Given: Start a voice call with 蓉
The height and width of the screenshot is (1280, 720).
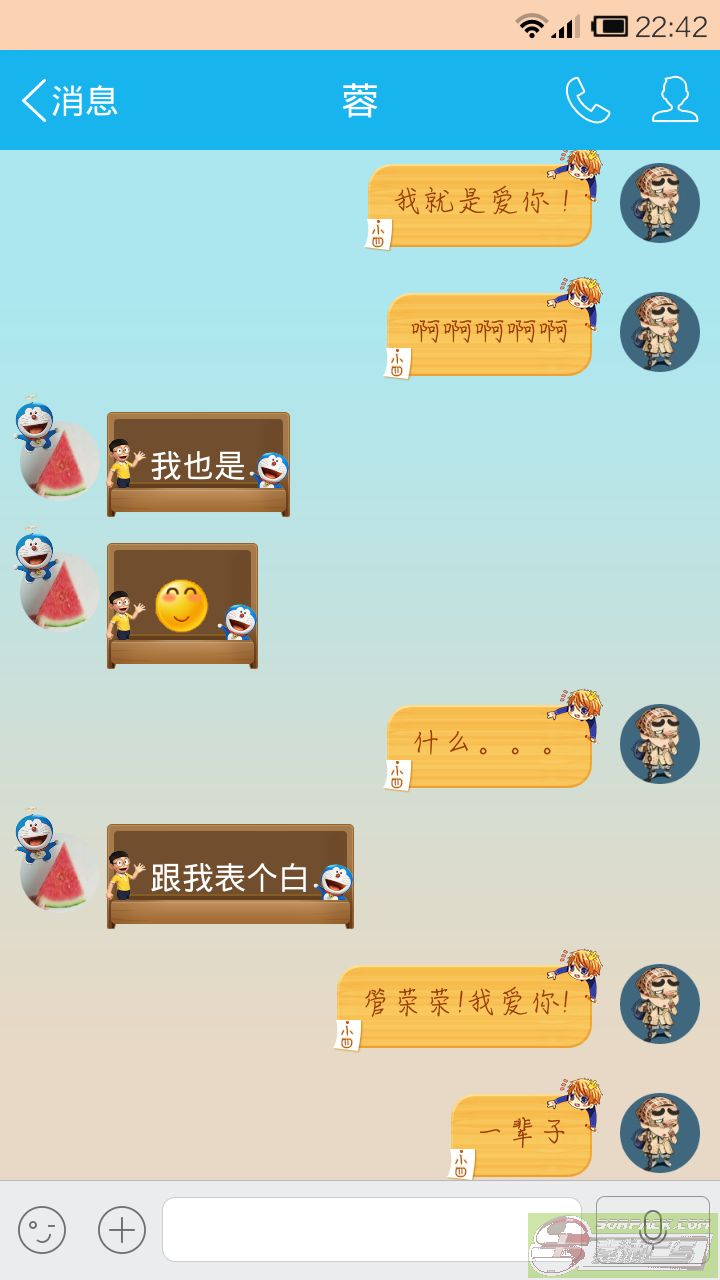Looking at the screenshot, I should (588, 100).
